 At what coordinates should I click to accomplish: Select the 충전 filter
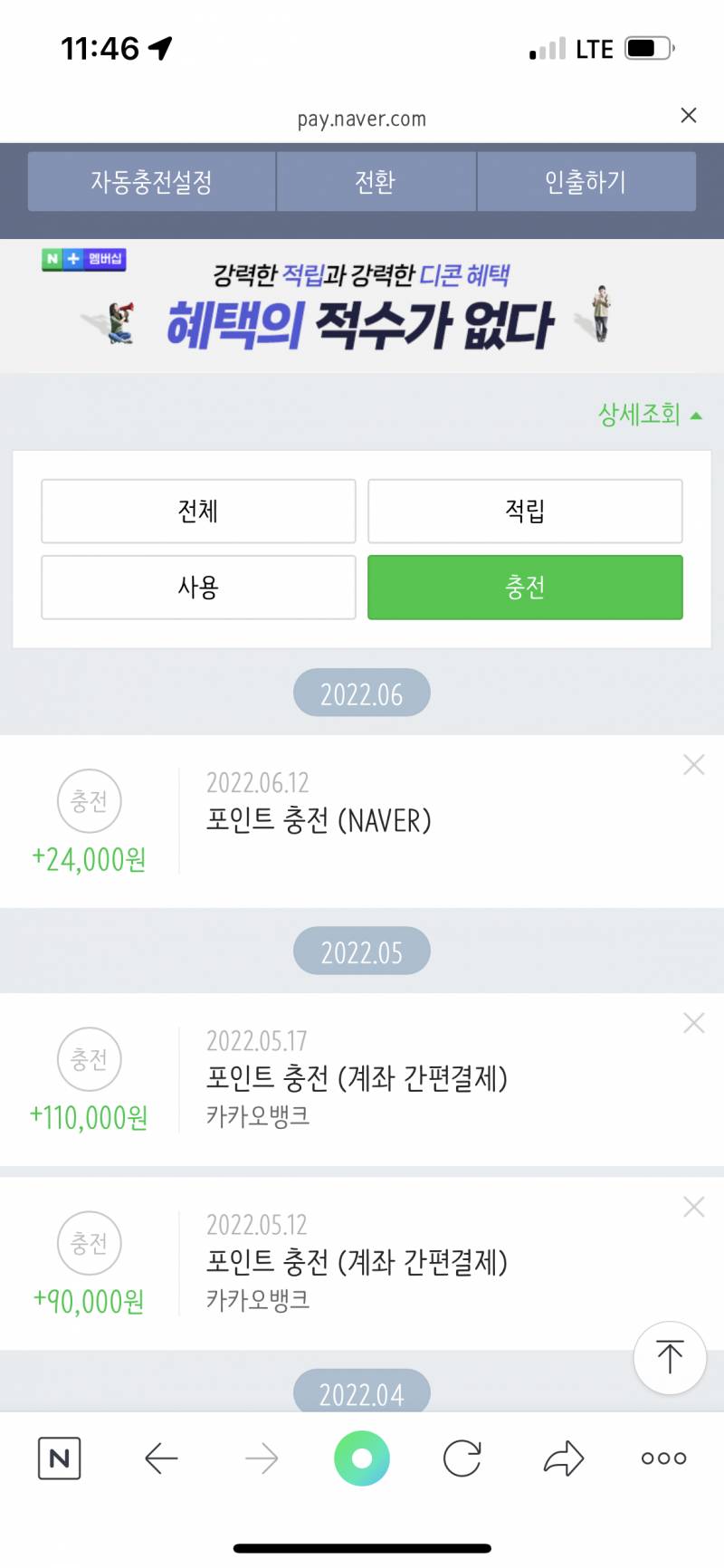click(x=524, y=587)
